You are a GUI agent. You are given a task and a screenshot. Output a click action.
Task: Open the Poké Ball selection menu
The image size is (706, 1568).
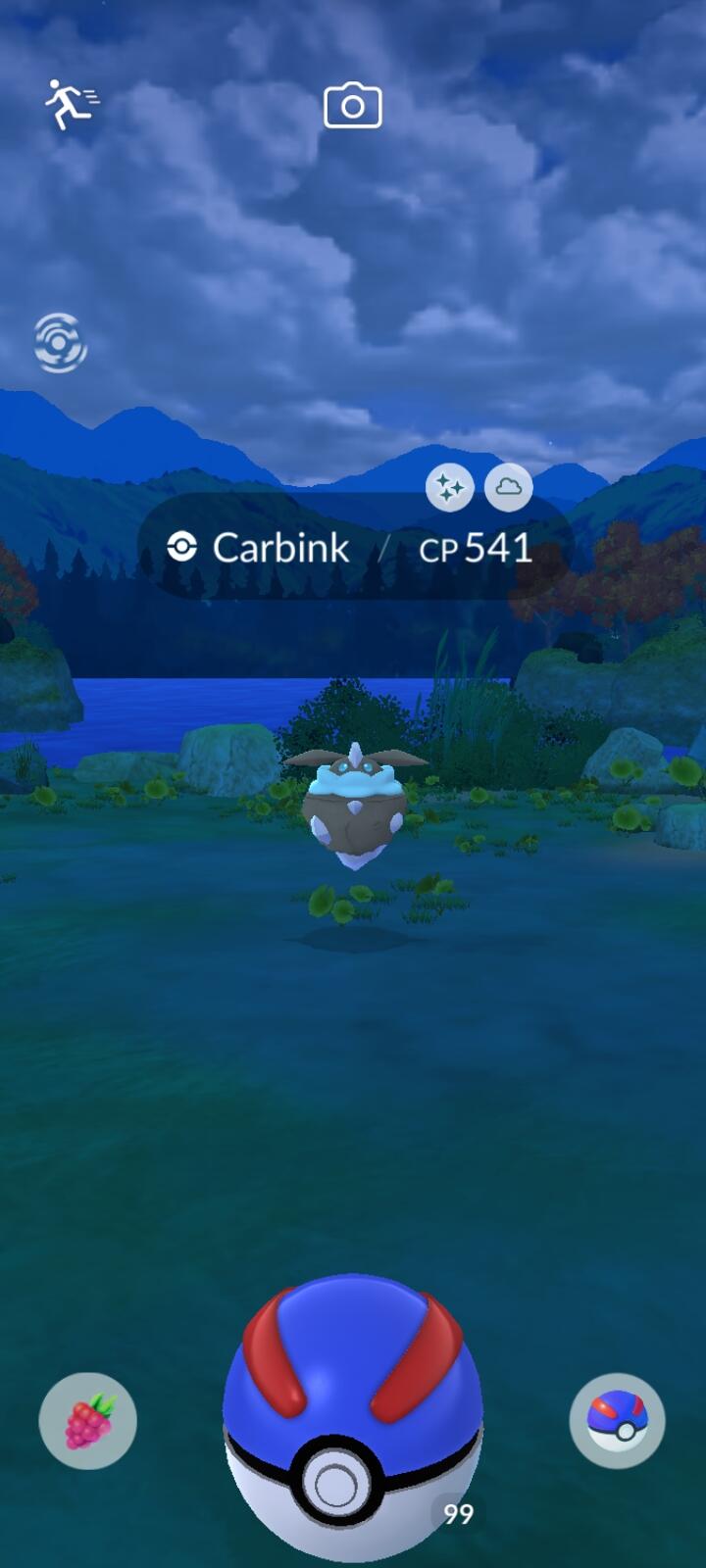pyautogui.click(x=617, y=1421)
